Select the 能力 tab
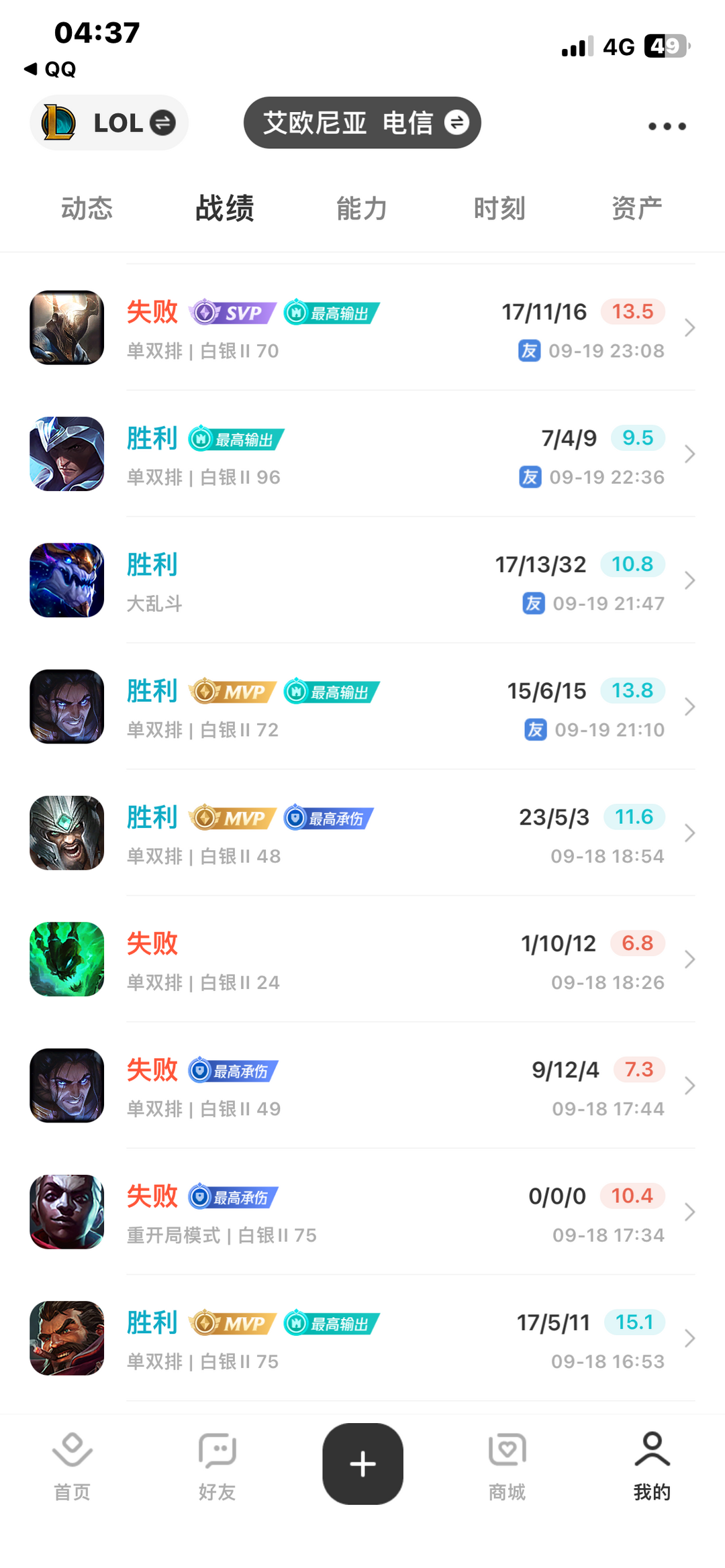The image size is (725, 1568). coord(362,209)
